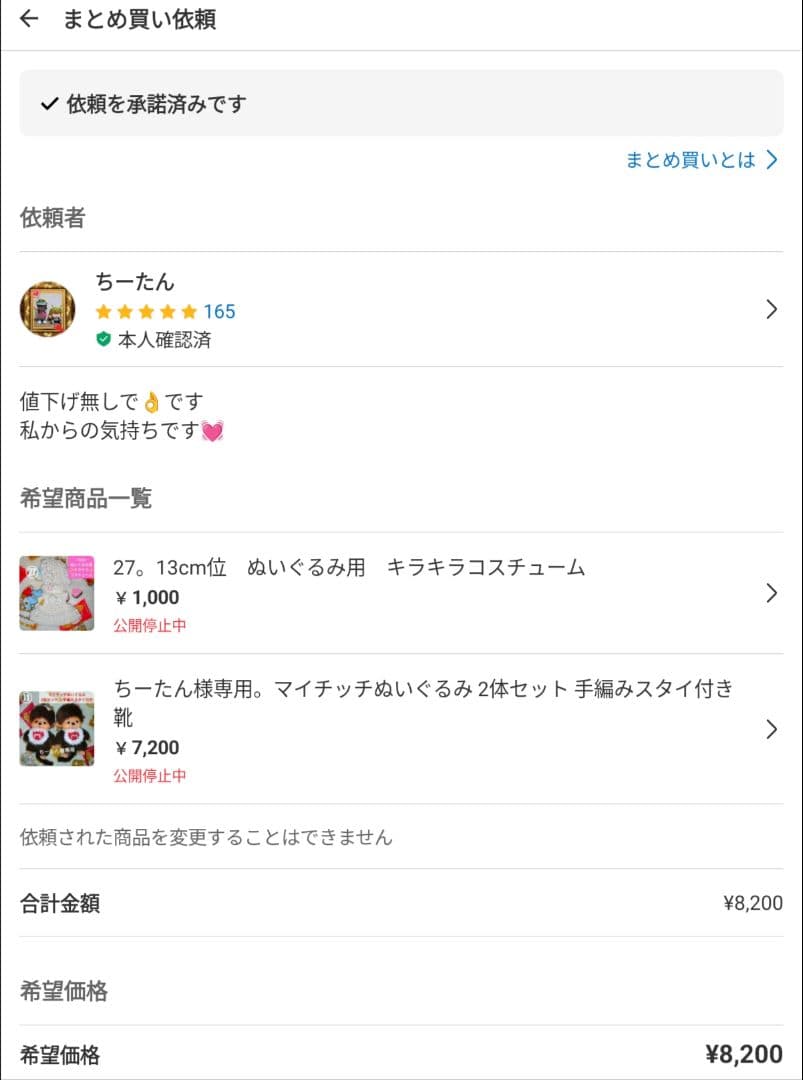
Task: Click the マイチッチぬいぐるみ item thumbnail
Action: tap(56, 728)
